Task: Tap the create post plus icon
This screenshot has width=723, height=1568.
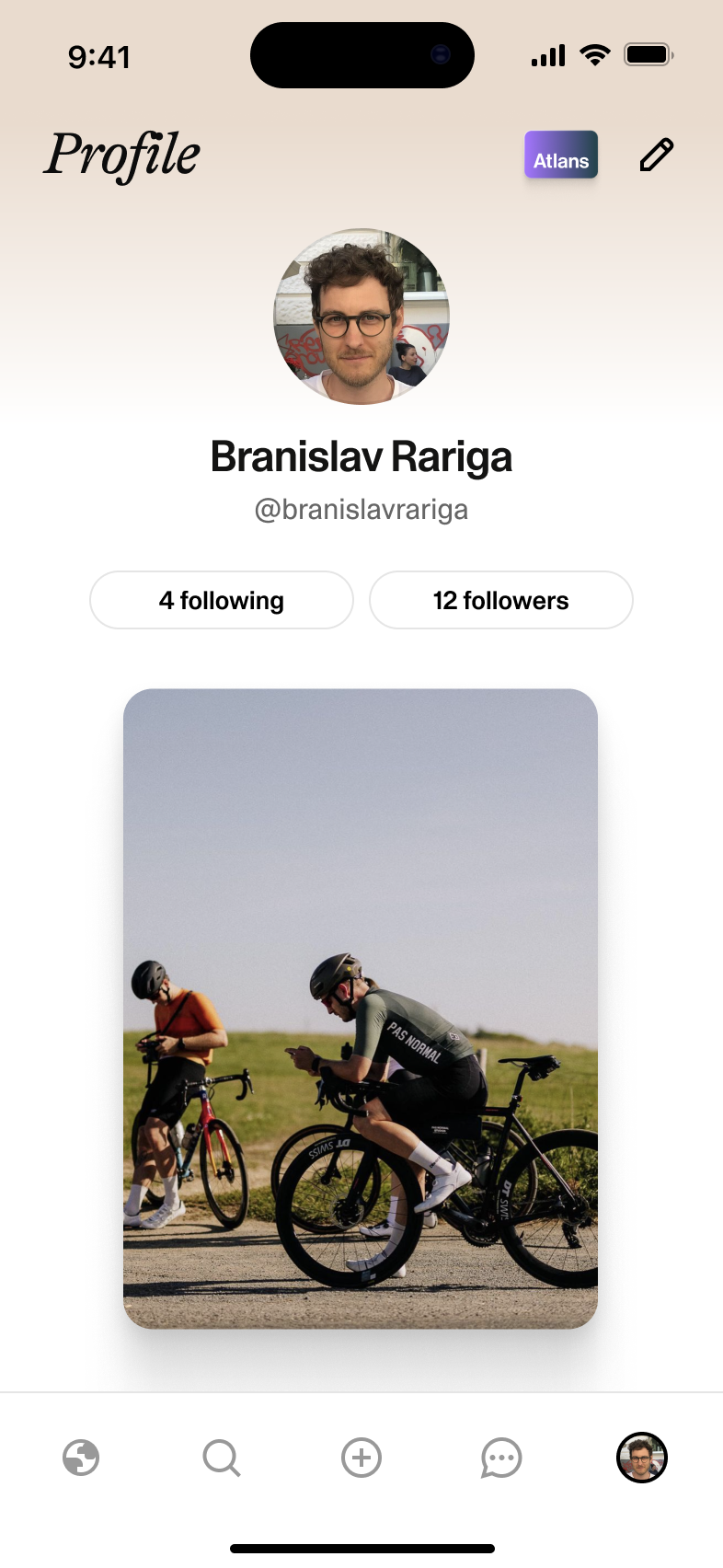Action: [x=361, y=1458]
